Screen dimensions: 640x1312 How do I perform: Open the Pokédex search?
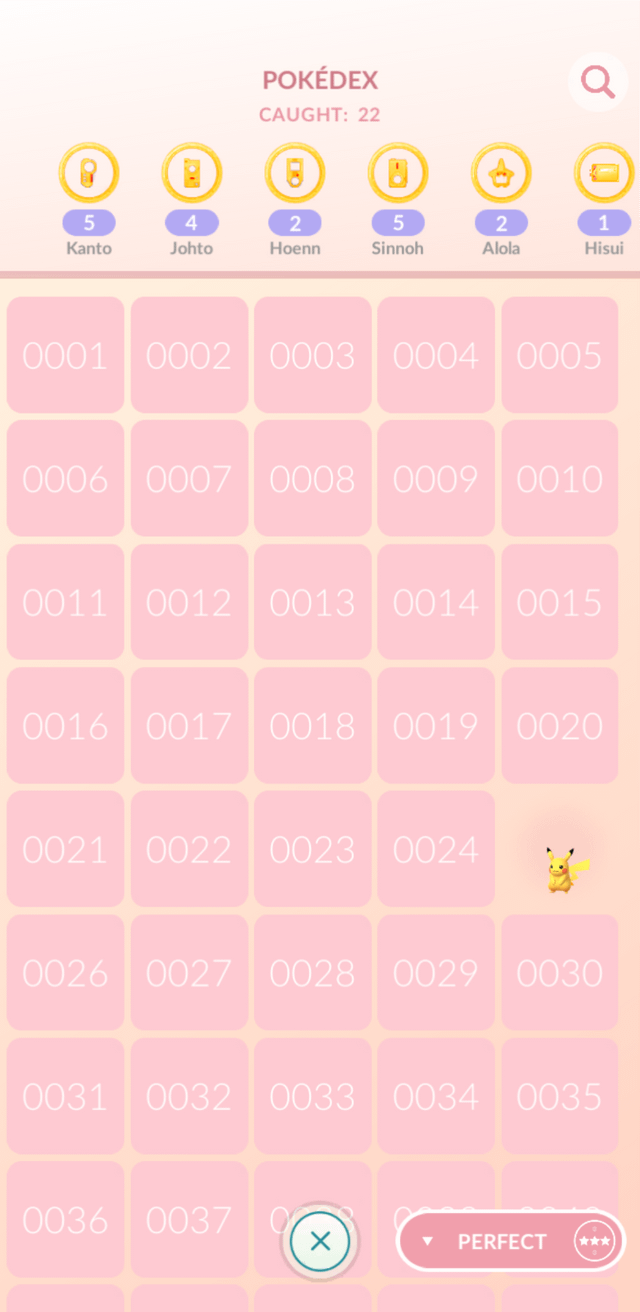pos(598,82)
